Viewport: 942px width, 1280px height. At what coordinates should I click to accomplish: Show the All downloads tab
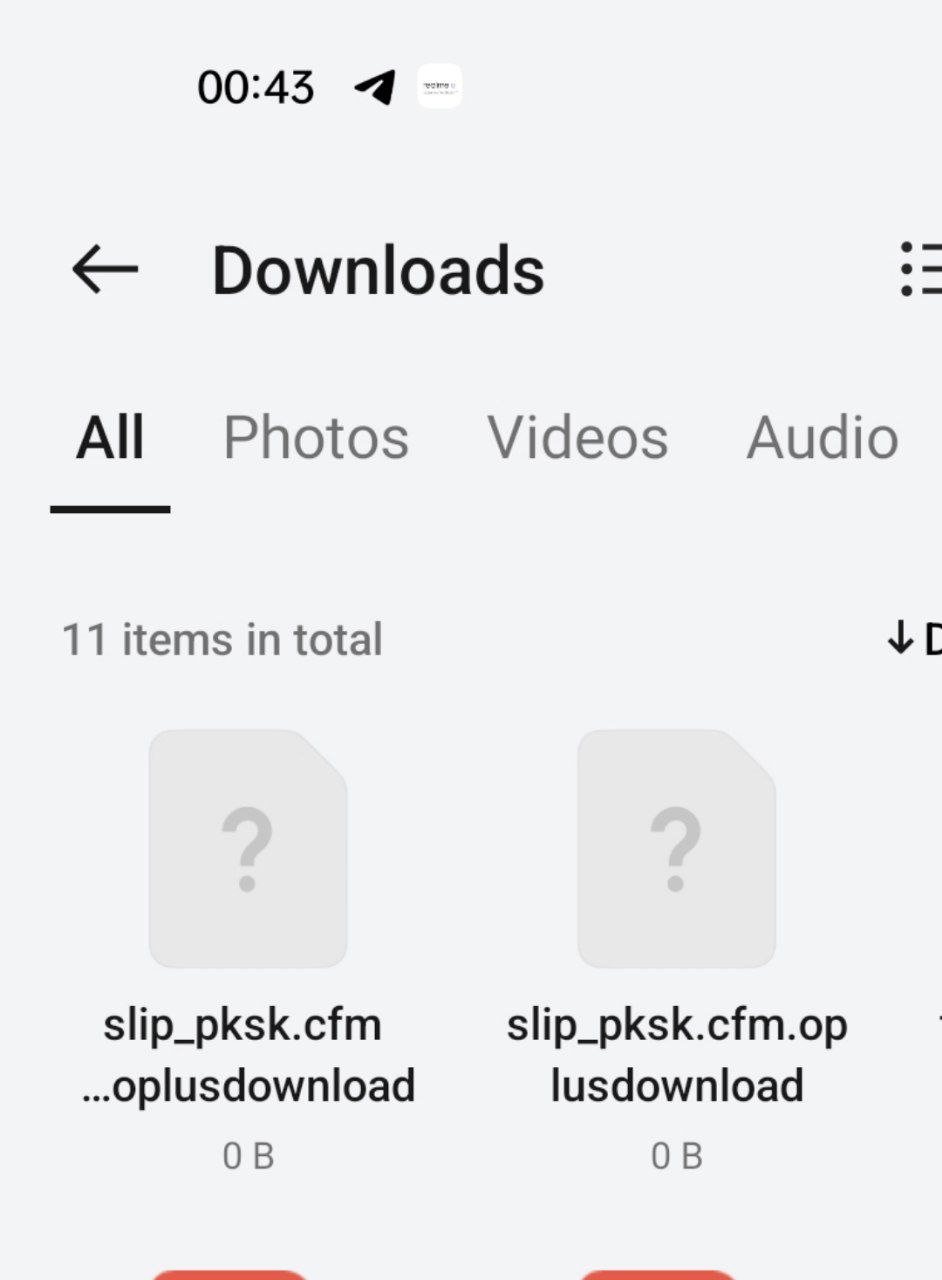click(x=110, y=438)
